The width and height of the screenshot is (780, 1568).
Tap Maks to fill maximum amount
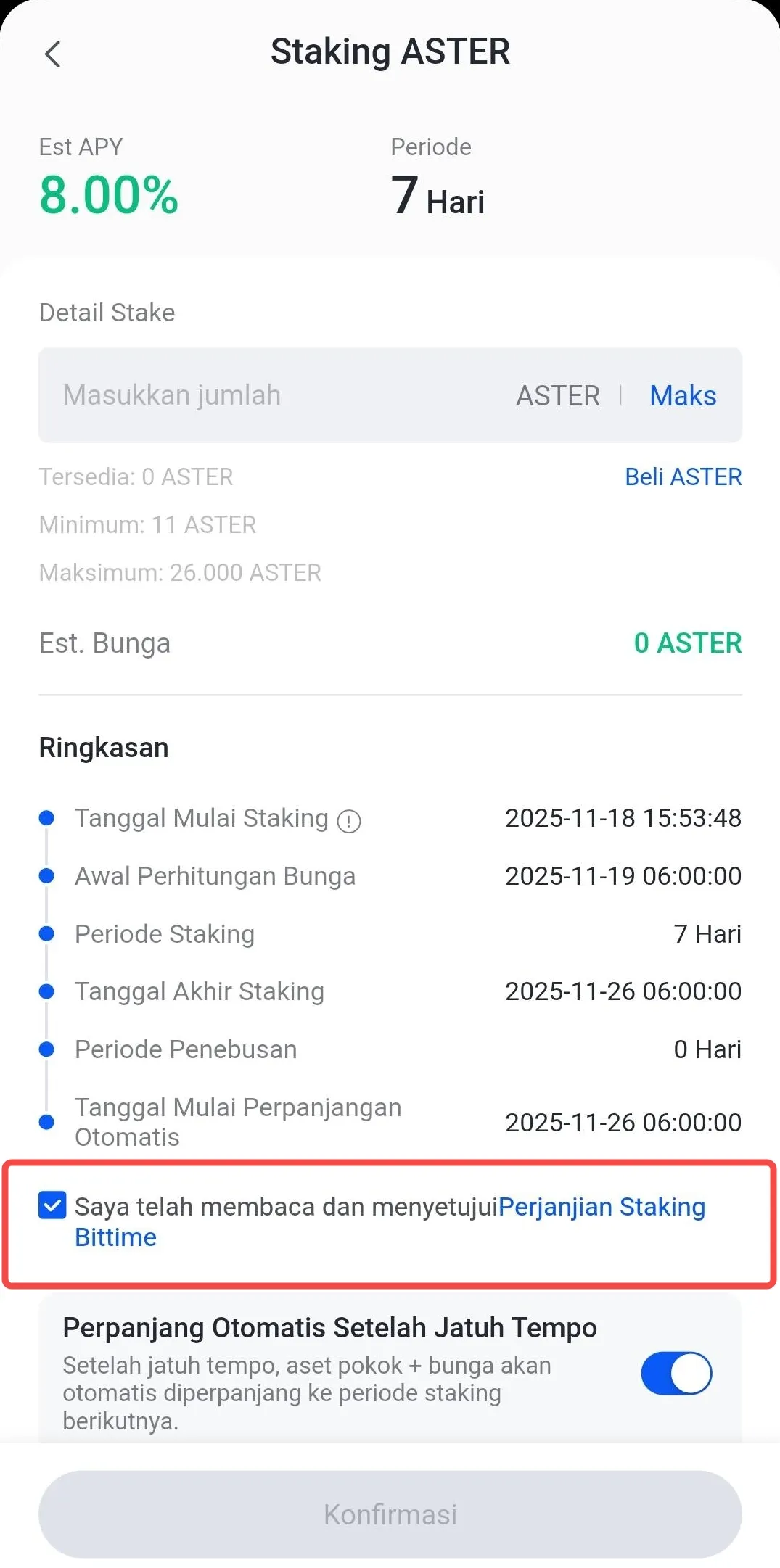(x=681, y=395)
